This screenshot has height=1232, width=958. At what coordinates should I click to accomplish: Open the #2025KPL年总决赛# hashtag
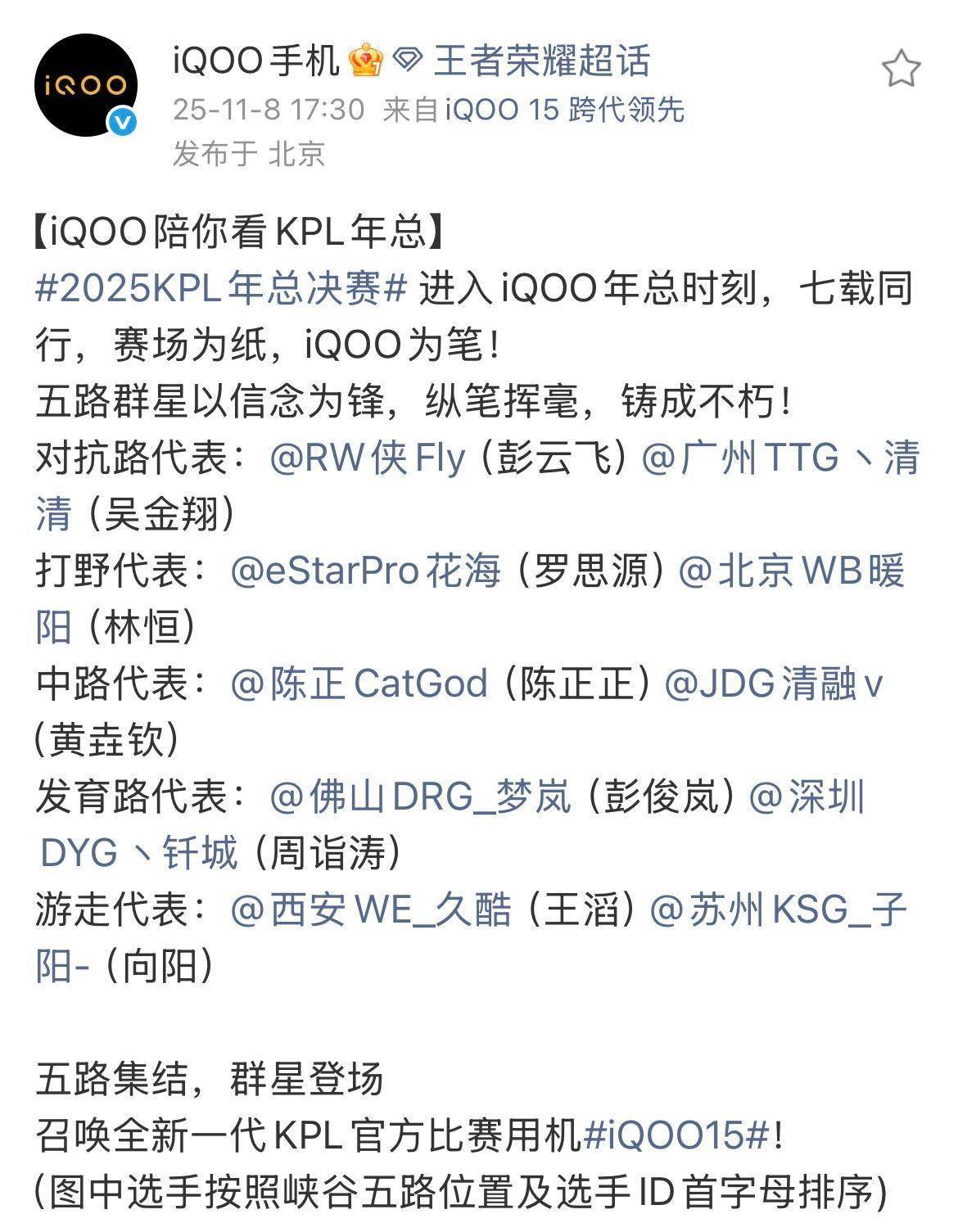coord(221,290)
